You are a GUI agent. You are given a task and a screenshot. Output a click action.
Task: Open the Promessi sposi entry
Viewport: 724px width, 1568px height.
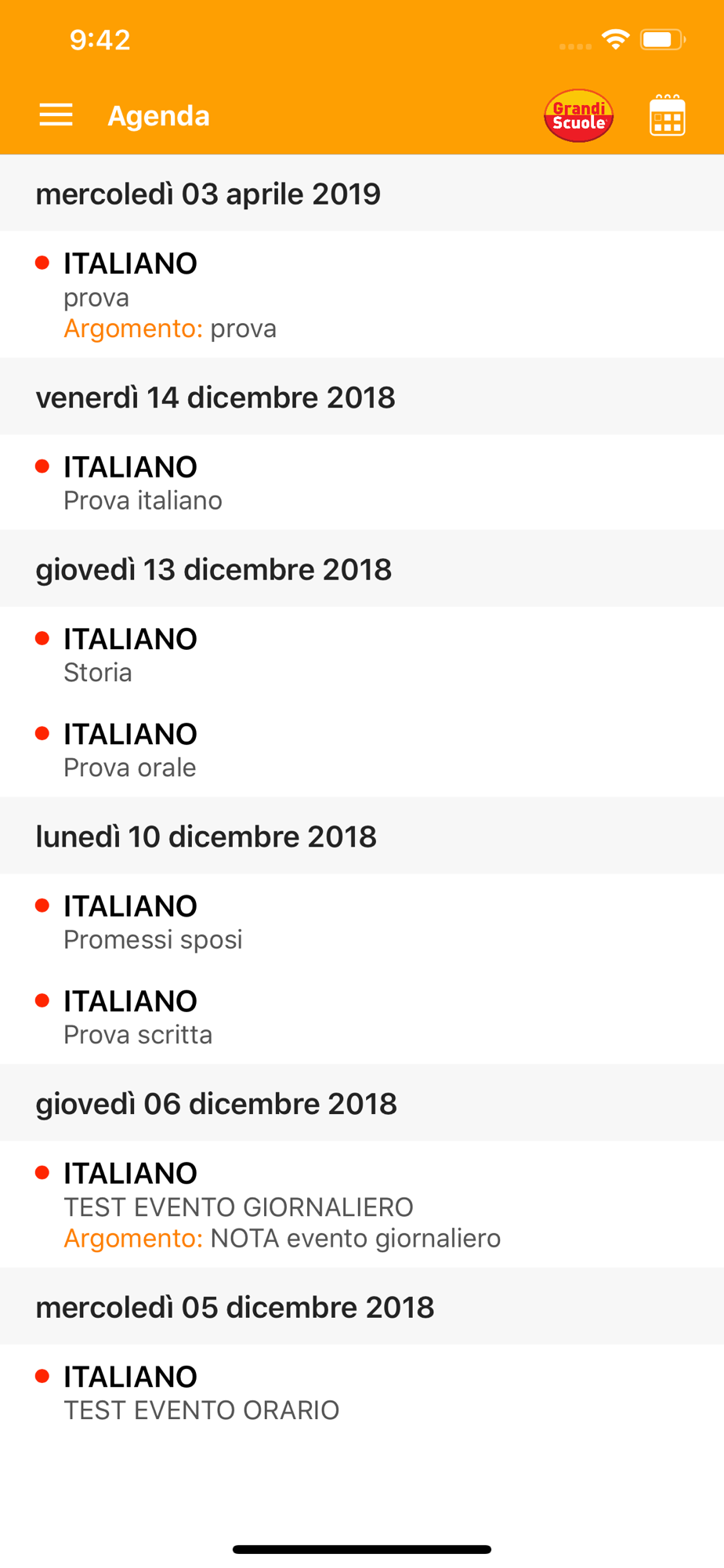coord(362,921)
